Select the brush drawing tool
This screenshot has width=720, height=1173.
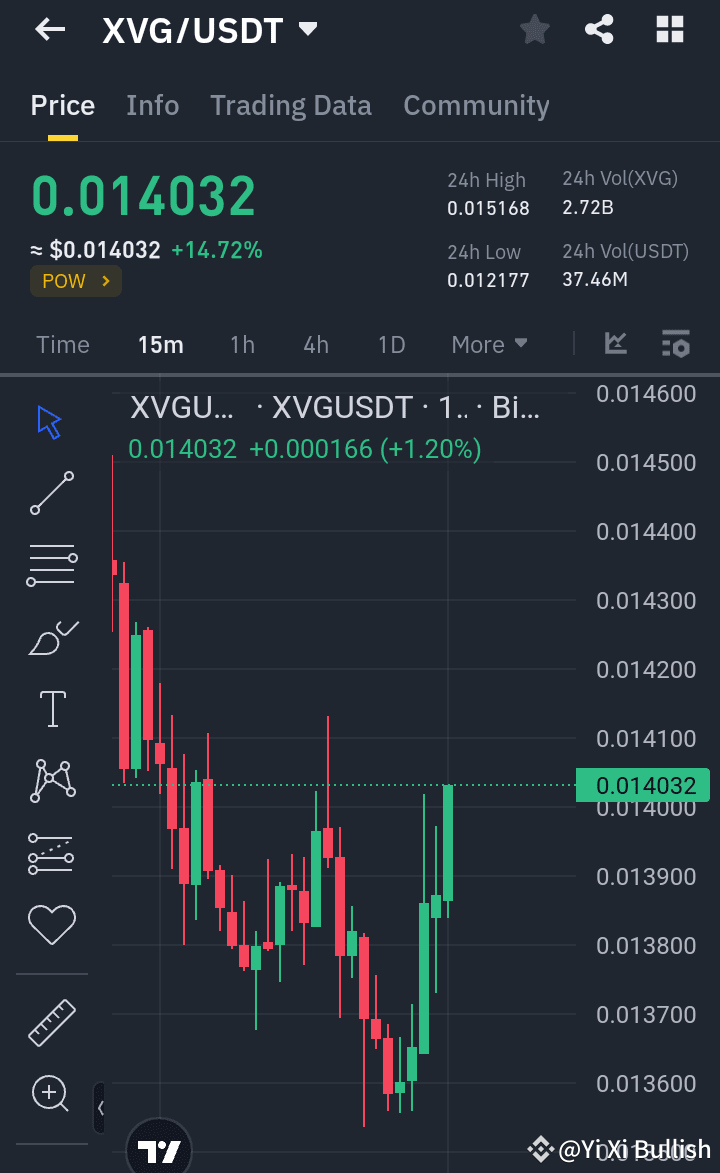click(x=51, y=637)
